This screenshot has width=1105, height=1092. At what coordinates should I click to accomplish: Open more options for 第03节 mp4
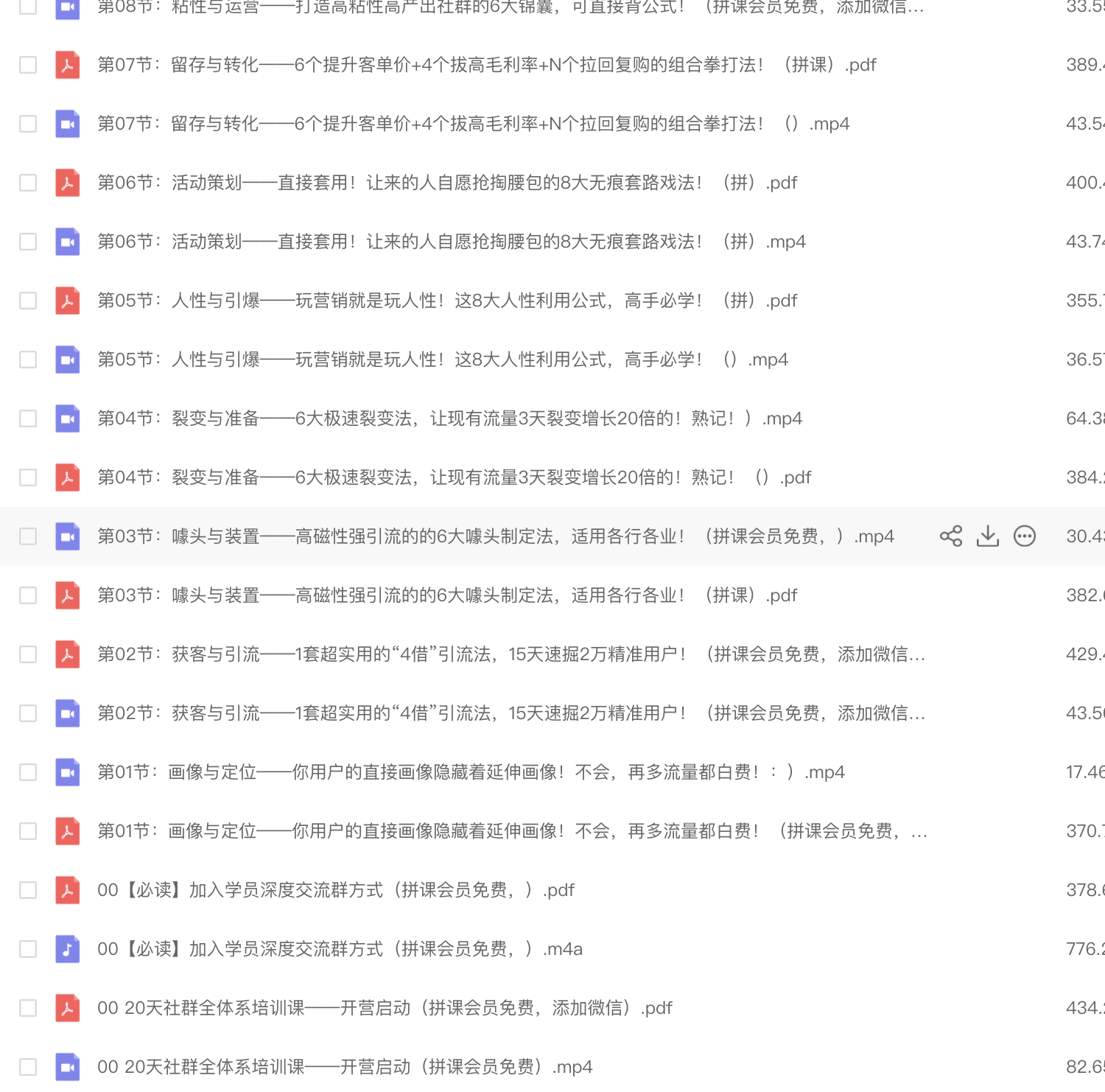[1024, 536]
